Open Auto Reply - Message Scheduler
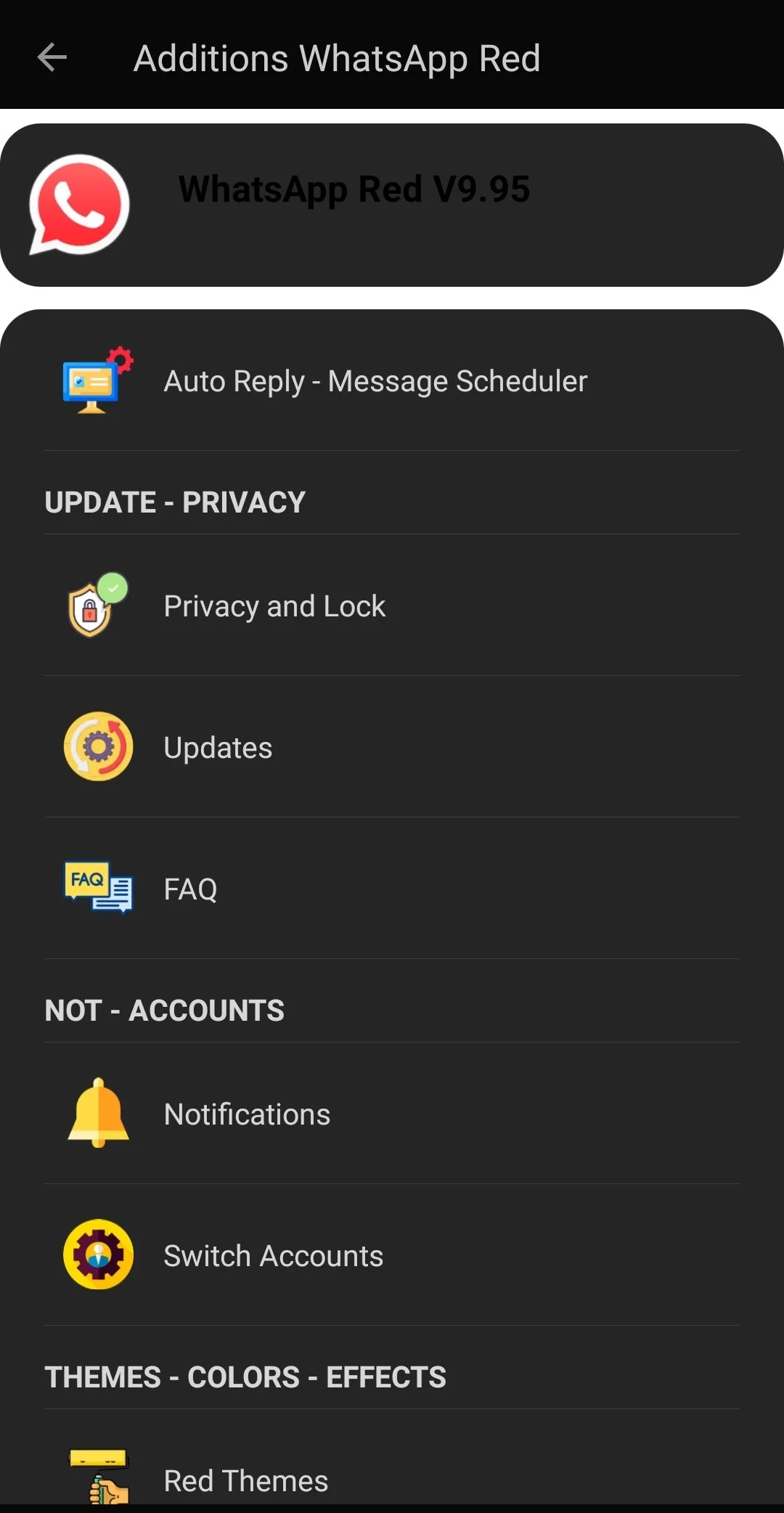 point(375,380)
